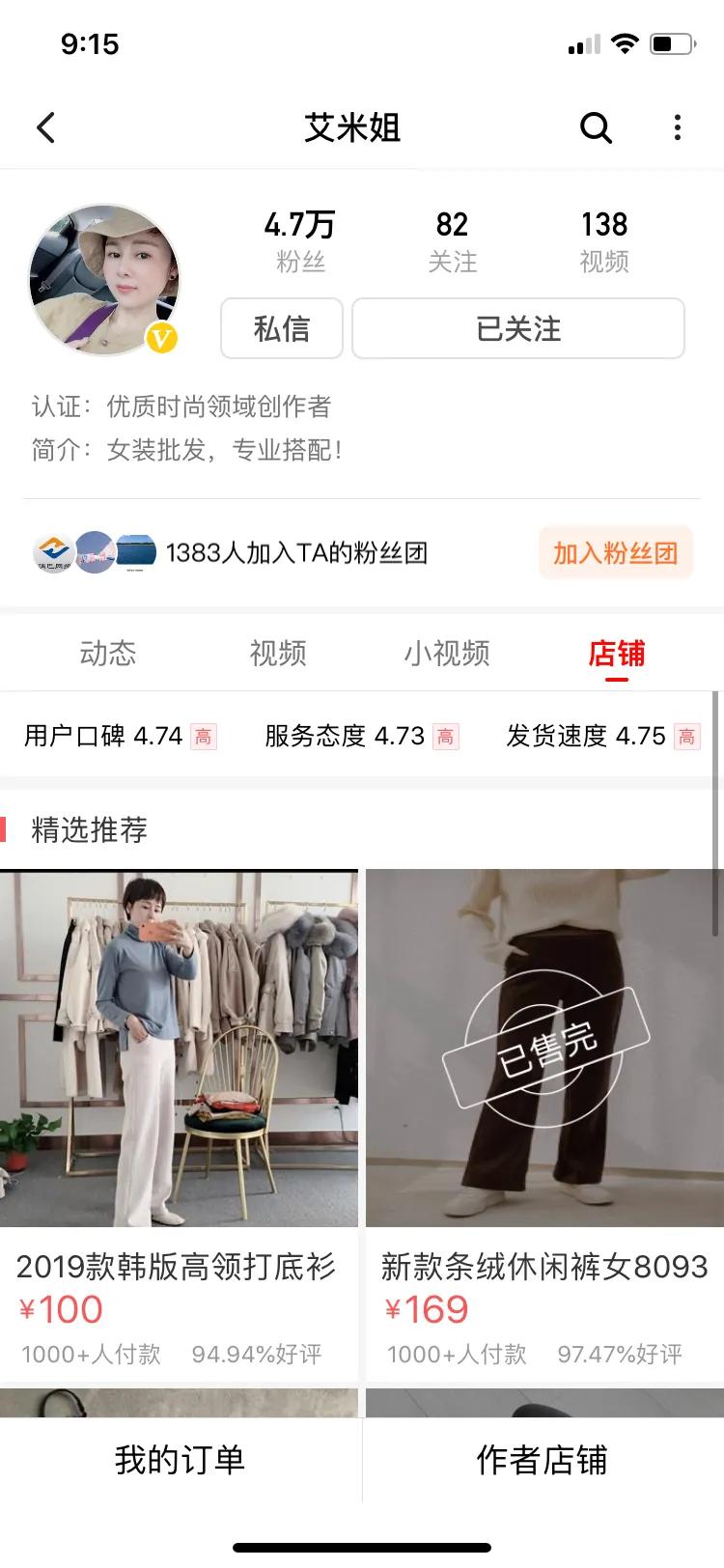Image resolution: width=724 pixels, height=1568 pixels.
Task: Expand the 138 视频 video list
Action: (x=603, y=238)
